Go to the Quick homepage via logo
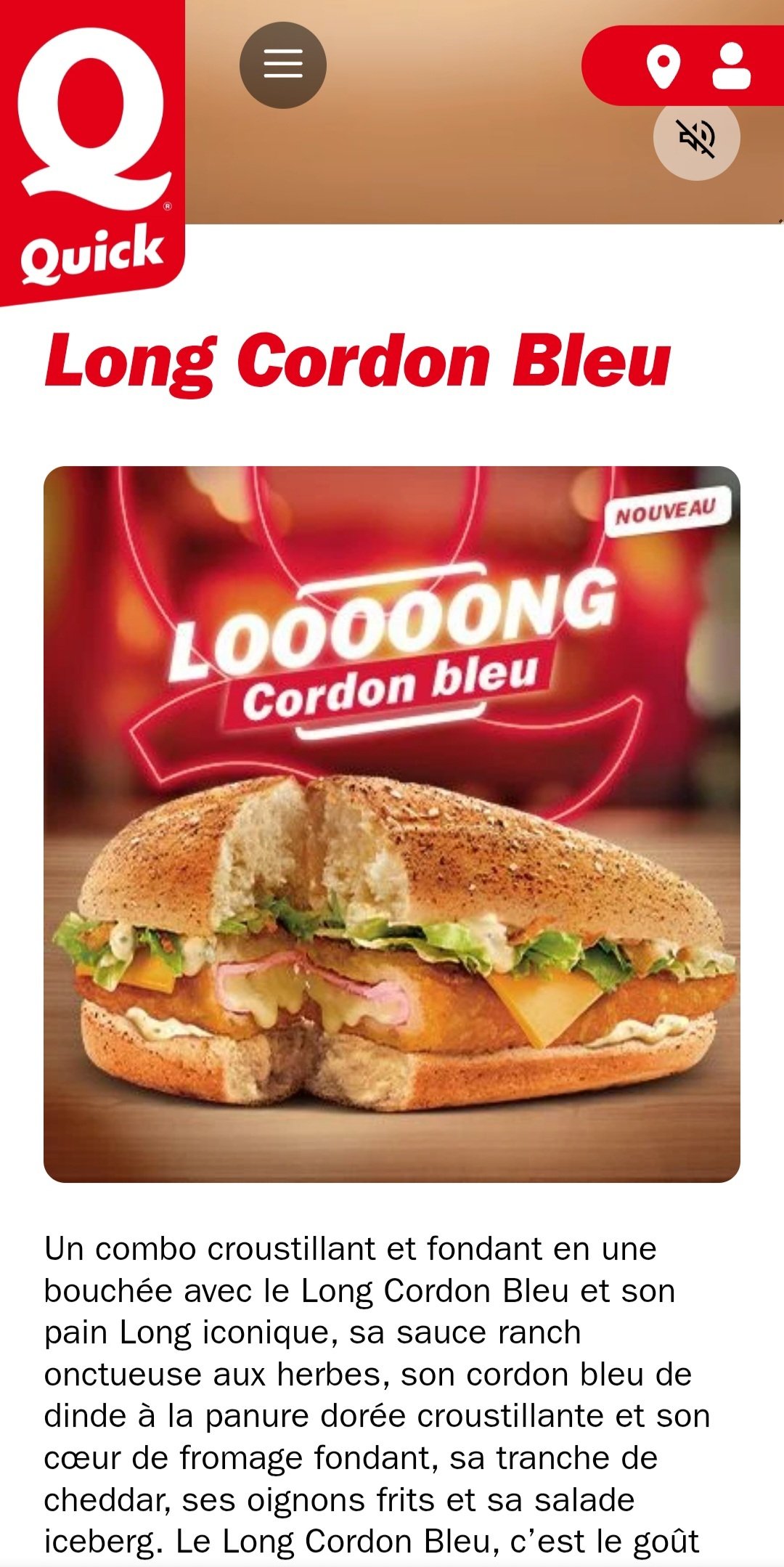 pyautogui.click(x=92, y=152)
